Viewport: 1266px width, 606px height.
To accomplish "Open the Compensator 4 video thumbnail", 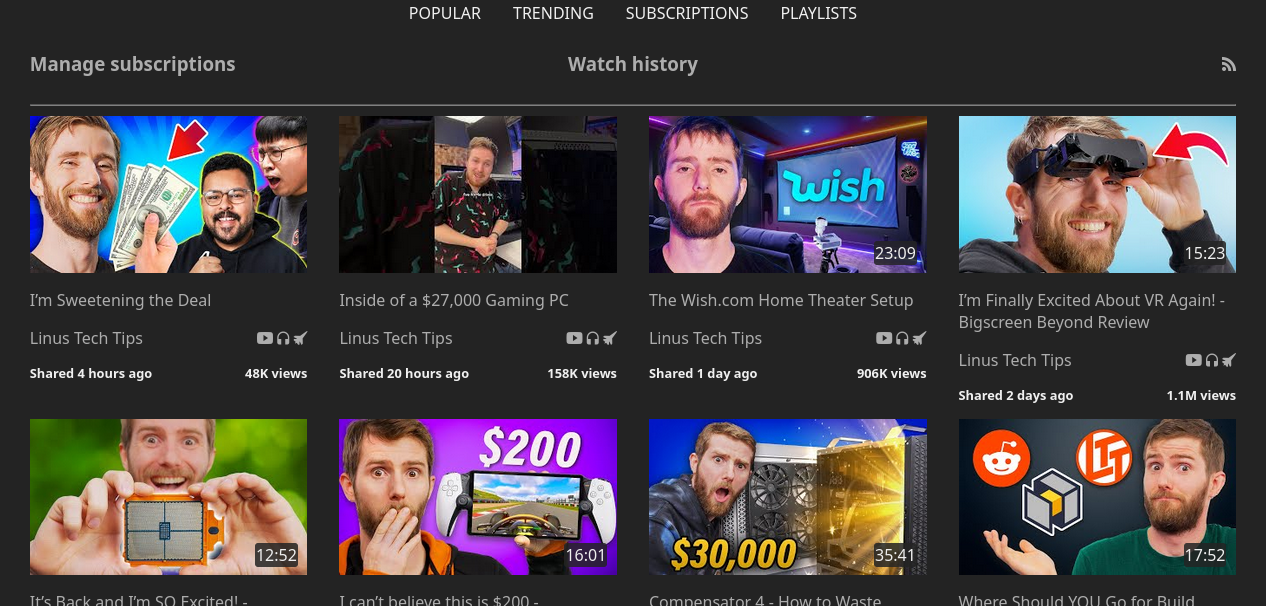I will click(787, 496).
